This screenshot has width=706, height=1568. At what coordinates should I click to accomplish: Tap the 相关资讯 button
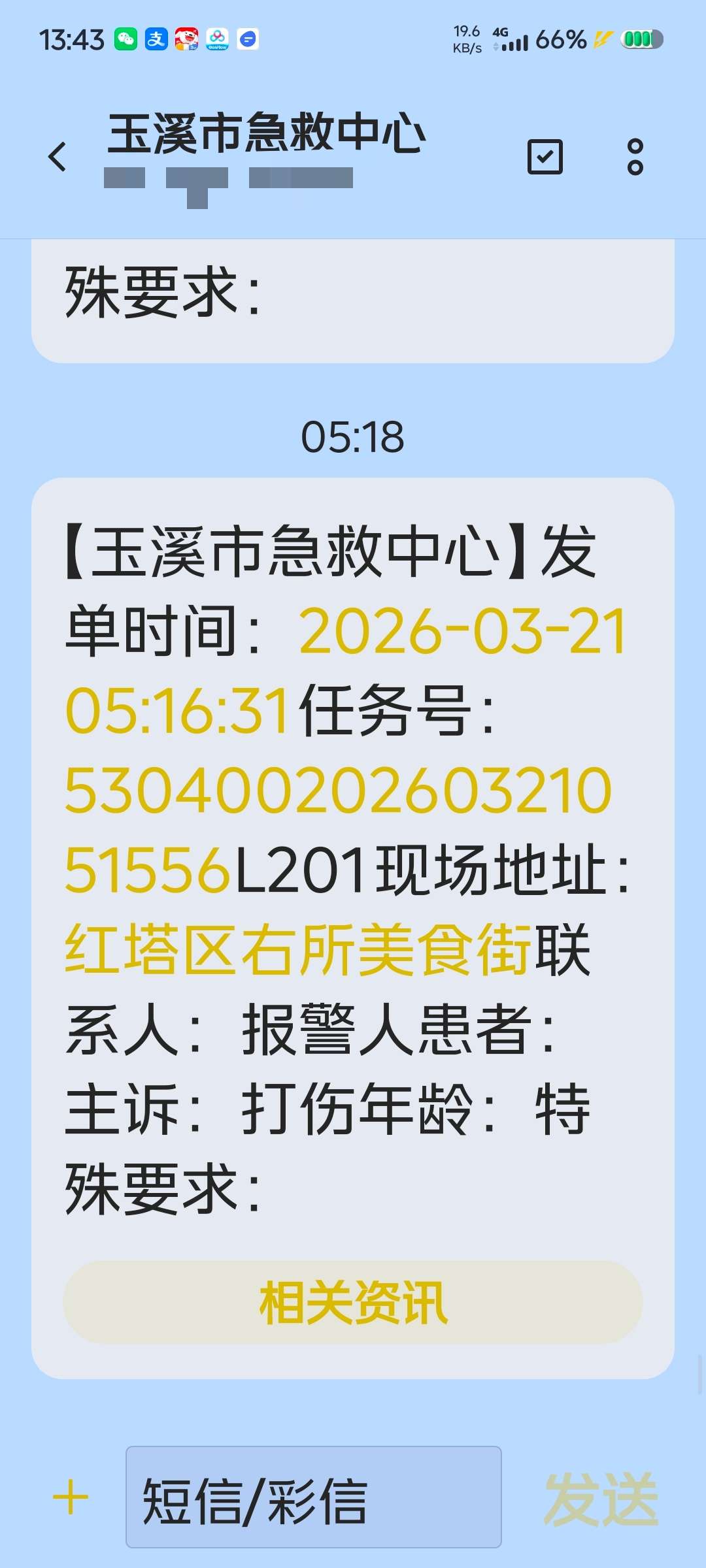(x=353, y=1302)
